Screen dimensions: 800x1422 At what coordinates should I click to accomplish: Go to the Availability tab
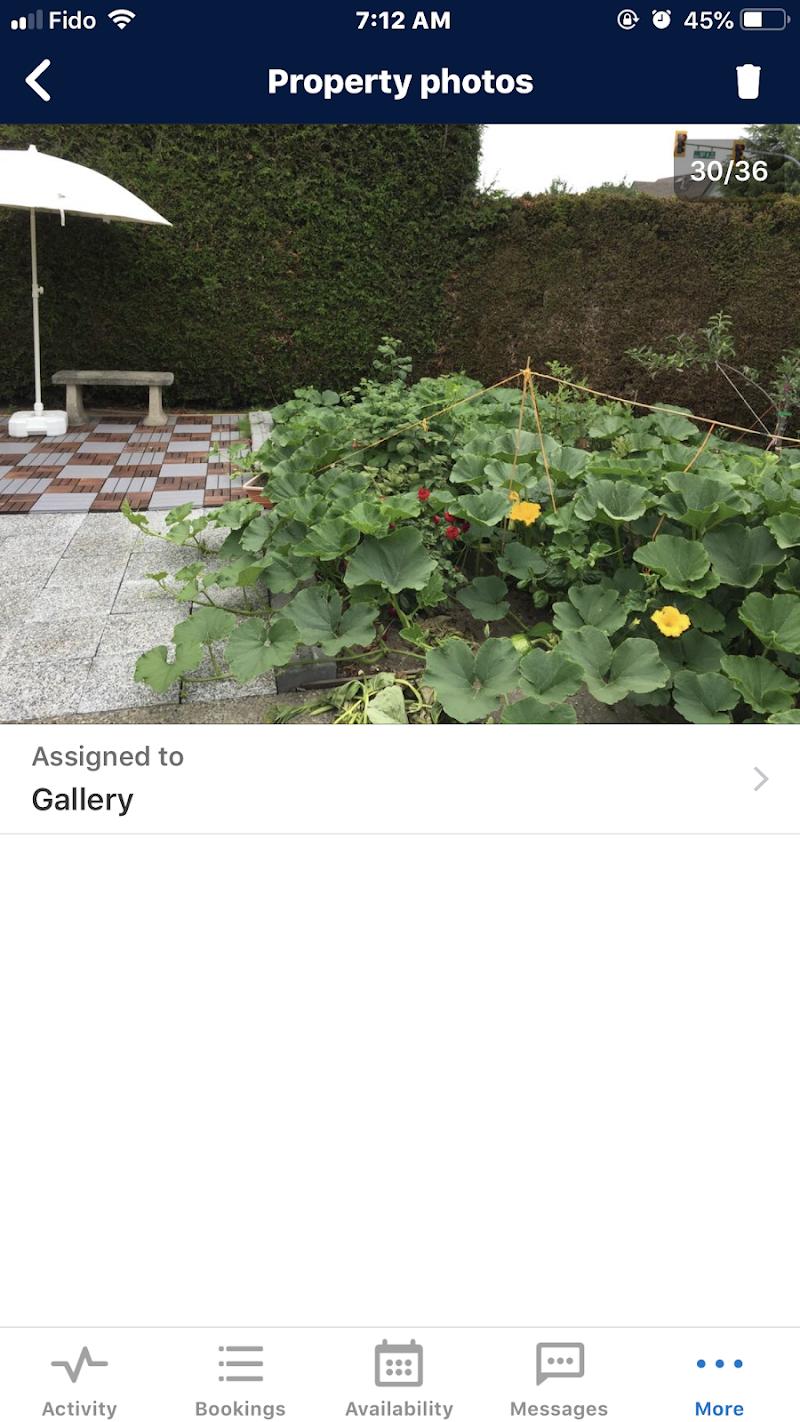pyautogui.click(x=399, y=1380)
